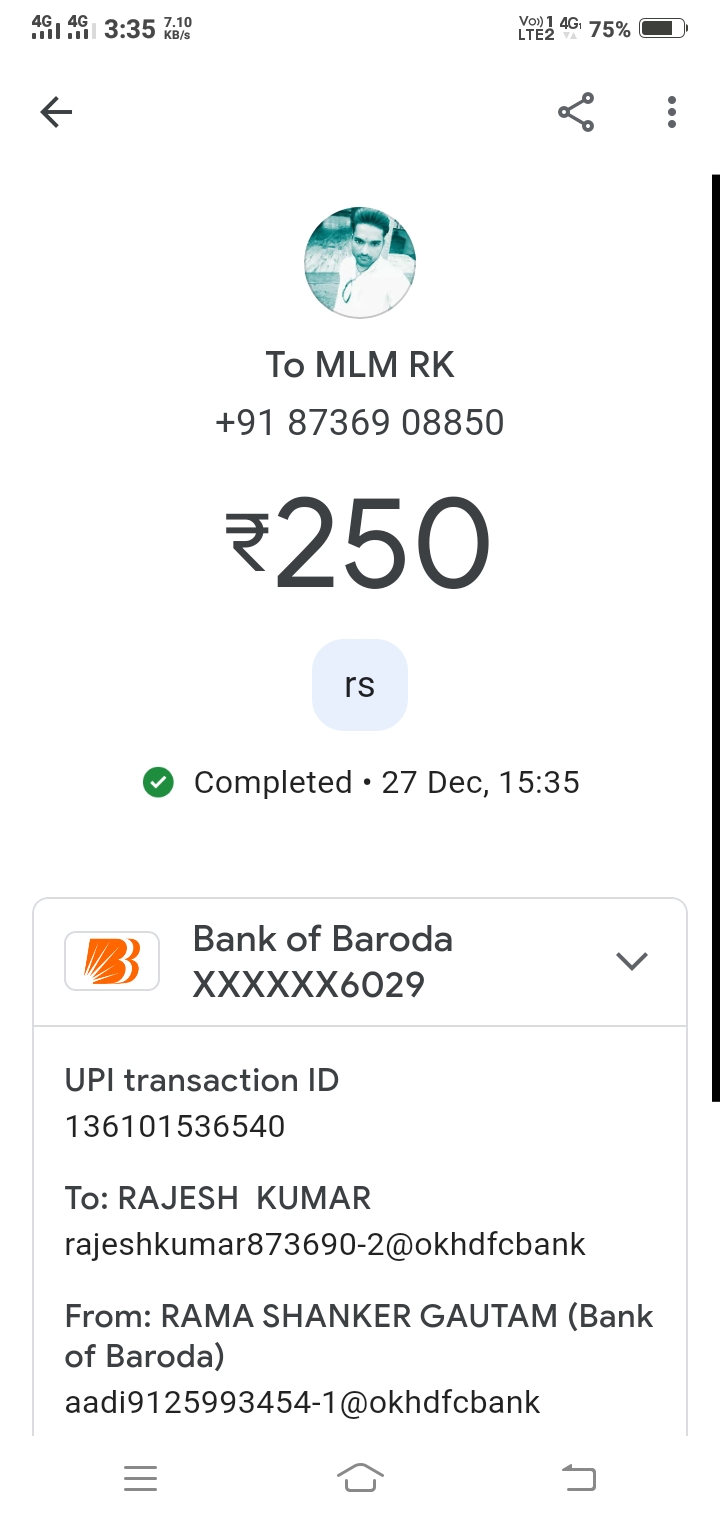Open recent apps from navigation bar
Viewport: 720px width, 1520px height.
[x=140, y=1478]
